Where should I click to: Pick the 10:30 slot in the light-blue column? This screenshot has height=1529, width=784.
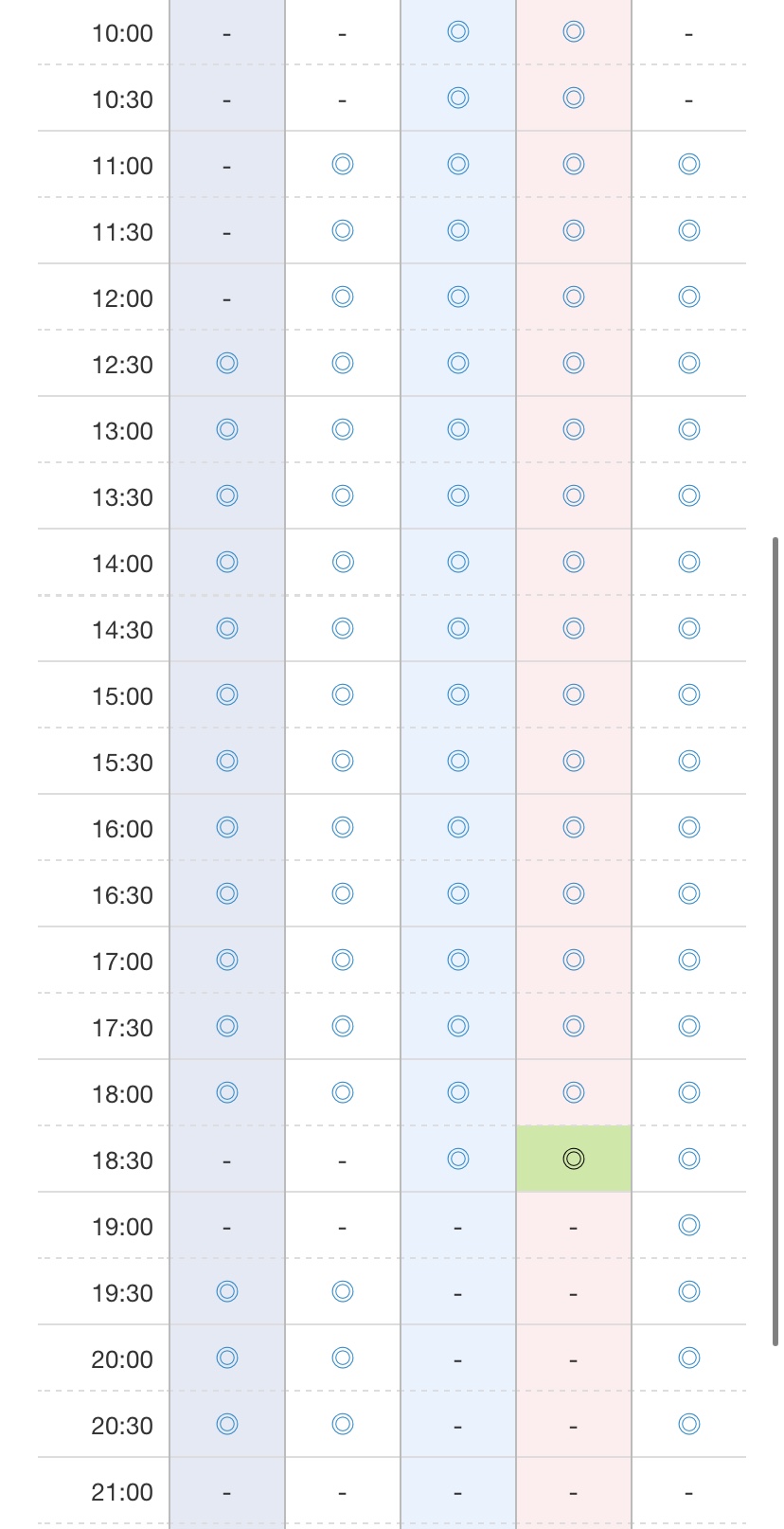pyautogui.click(x=457, y=98)
